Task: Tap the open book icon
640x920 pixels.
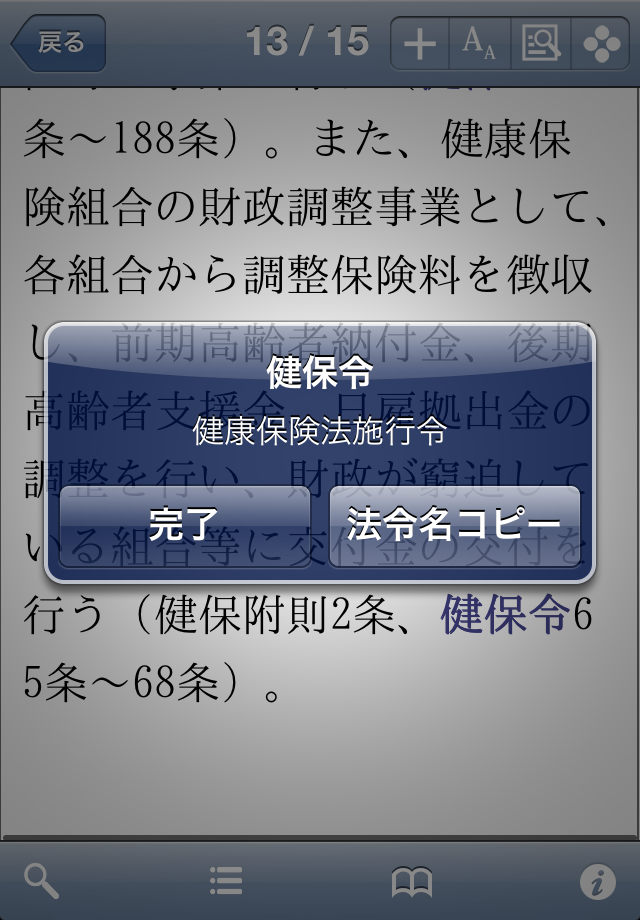Action: click(411, 881)
